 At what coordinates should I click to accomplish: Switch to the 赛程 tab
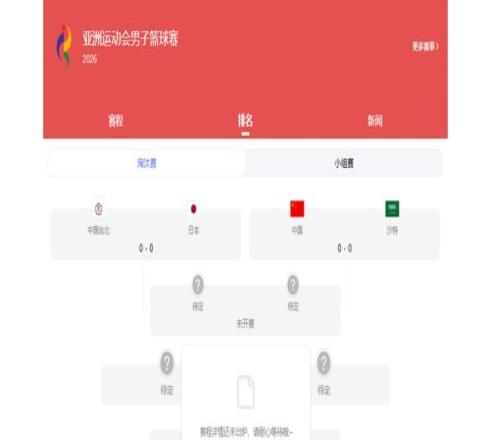(116, 120)
